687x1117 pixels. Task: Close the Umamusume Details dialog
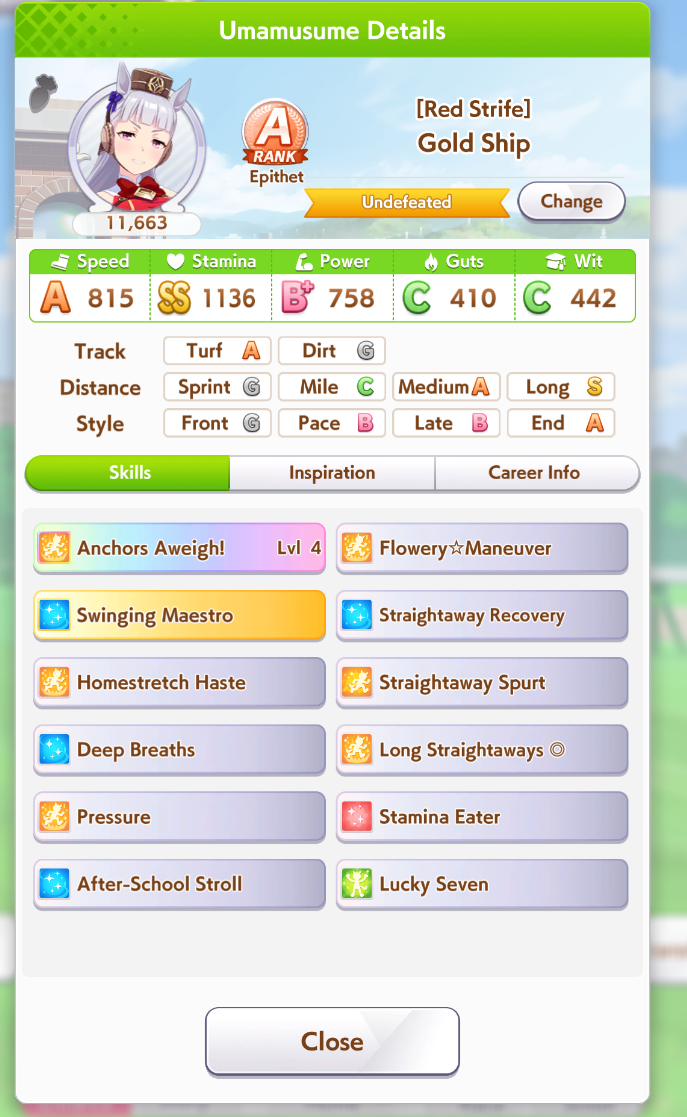pyautogui.click(x=332, y=1041)
